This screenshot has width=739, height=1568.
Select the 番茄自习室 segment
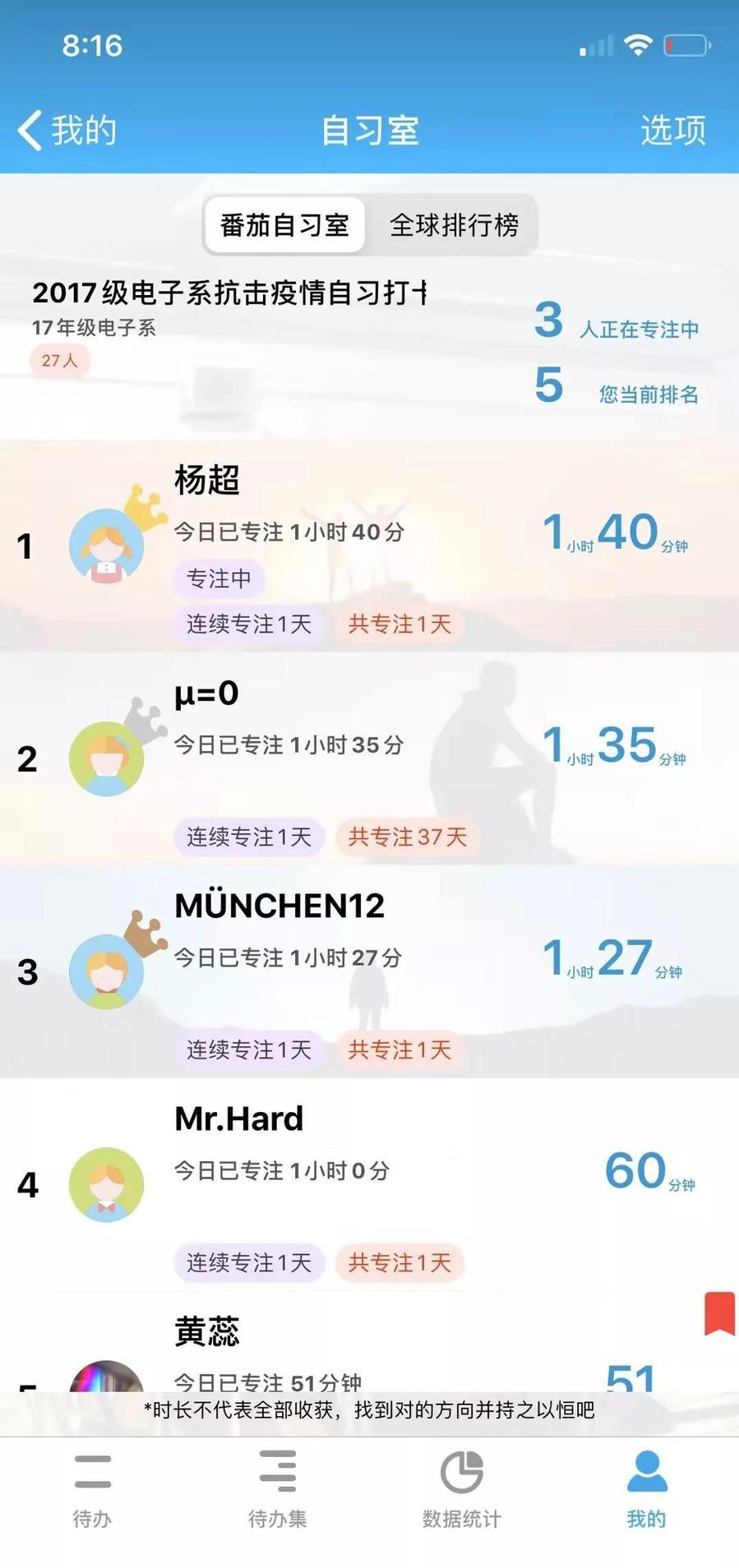tap(284, 225)
